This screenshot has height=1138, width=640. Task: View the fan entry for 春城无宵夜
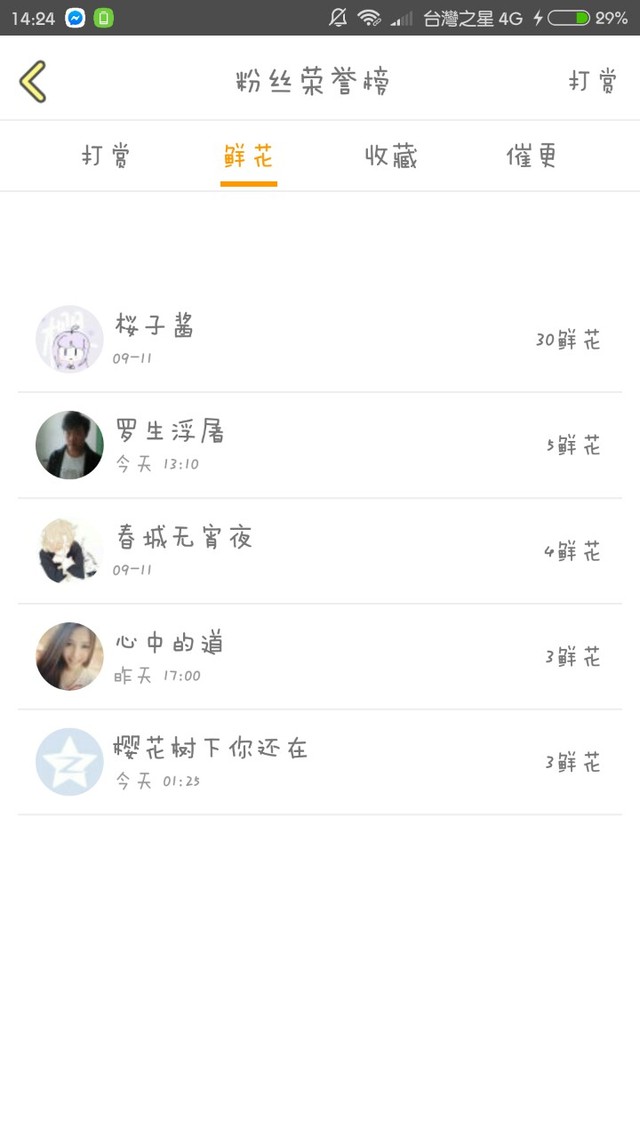click(x=320, y=551)
